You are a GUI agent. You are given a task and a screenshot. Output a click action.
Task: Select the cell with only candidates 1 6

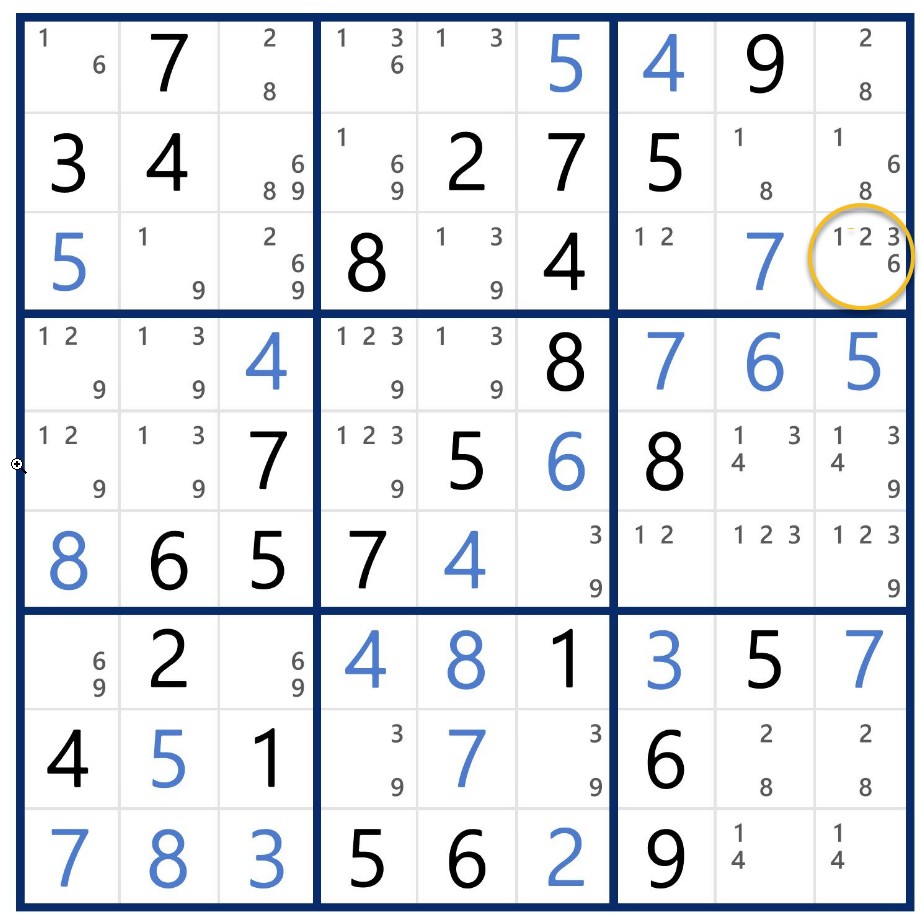click(x=69, y=64)
